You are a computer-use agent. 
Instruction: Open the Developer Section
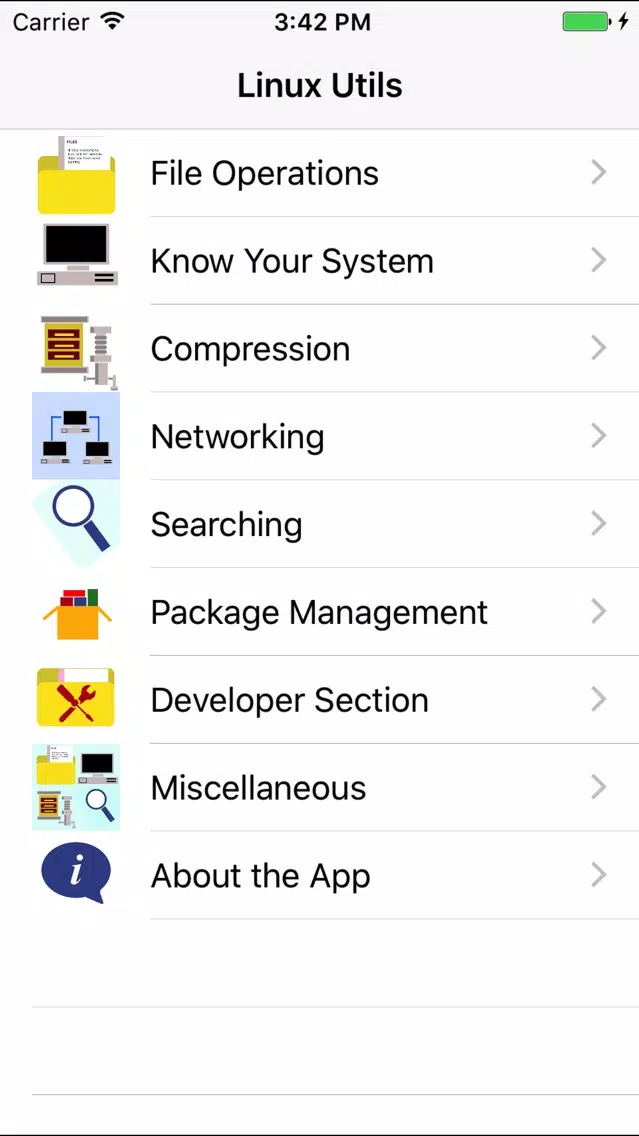320,699
